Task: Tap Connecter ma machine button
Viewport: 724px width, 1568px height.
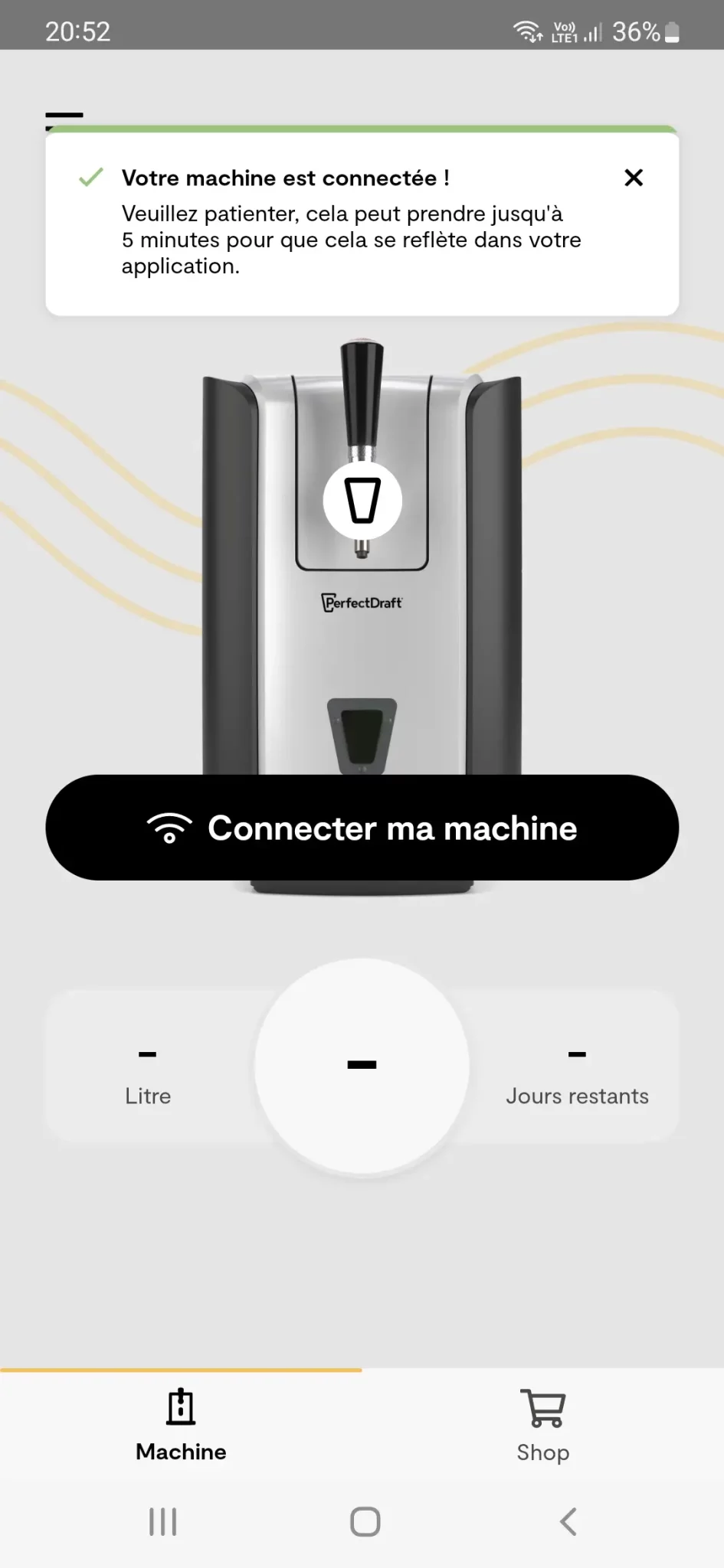Action: (x=362, y=828)
